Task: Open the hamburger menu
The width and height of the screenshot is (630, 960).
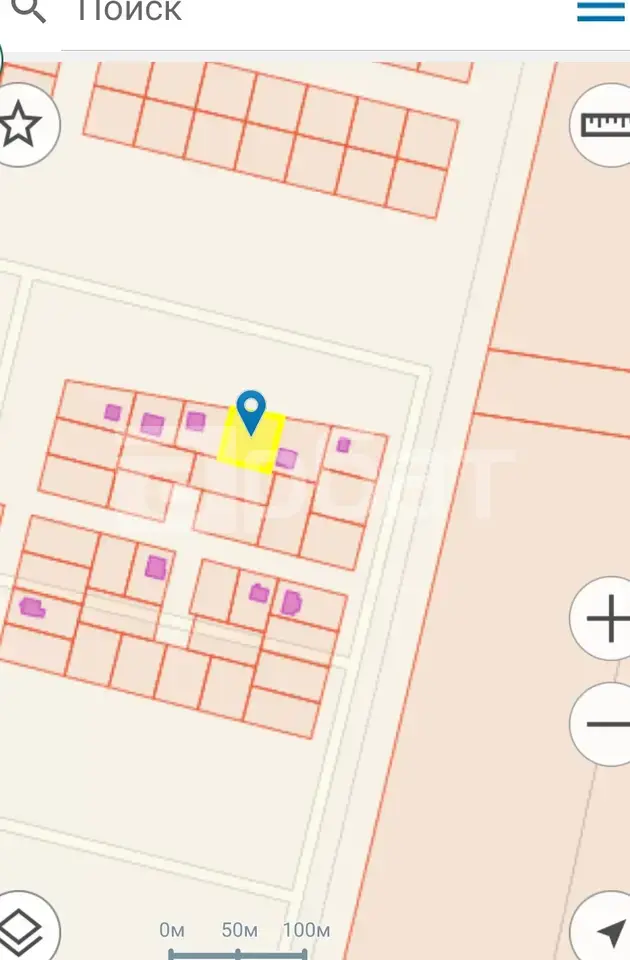Action: point(602,11)
